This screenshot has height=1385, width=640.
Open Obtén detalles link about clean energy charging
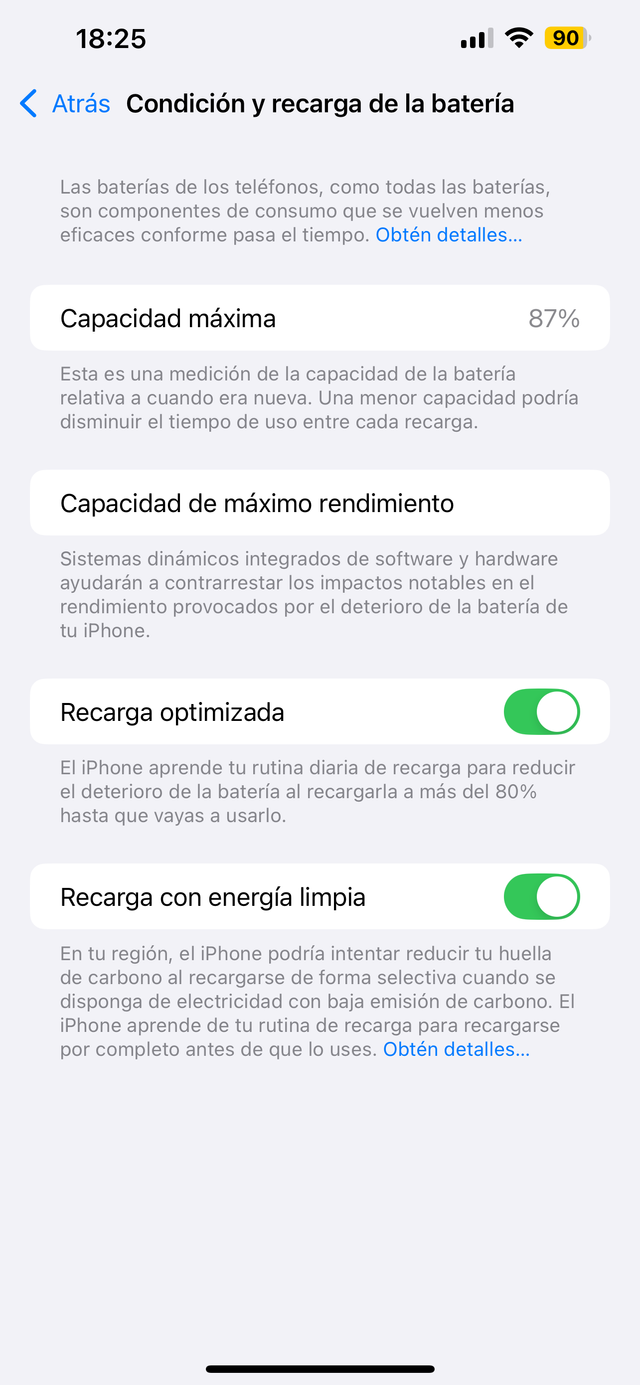456,1050
